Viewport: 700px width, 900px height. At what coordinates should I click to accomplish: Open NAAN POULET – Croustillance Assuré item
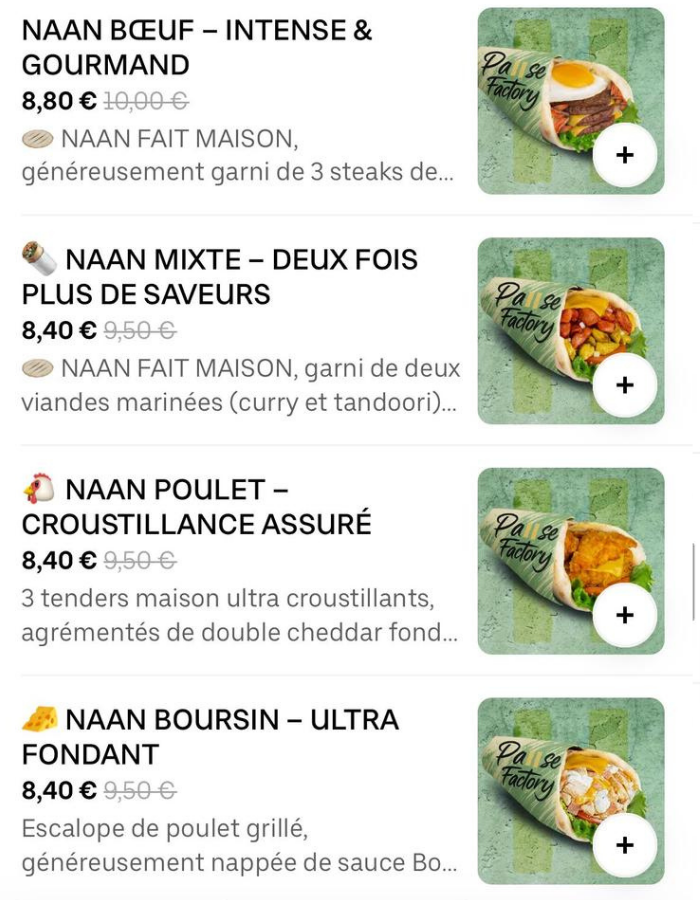[196, 507]
